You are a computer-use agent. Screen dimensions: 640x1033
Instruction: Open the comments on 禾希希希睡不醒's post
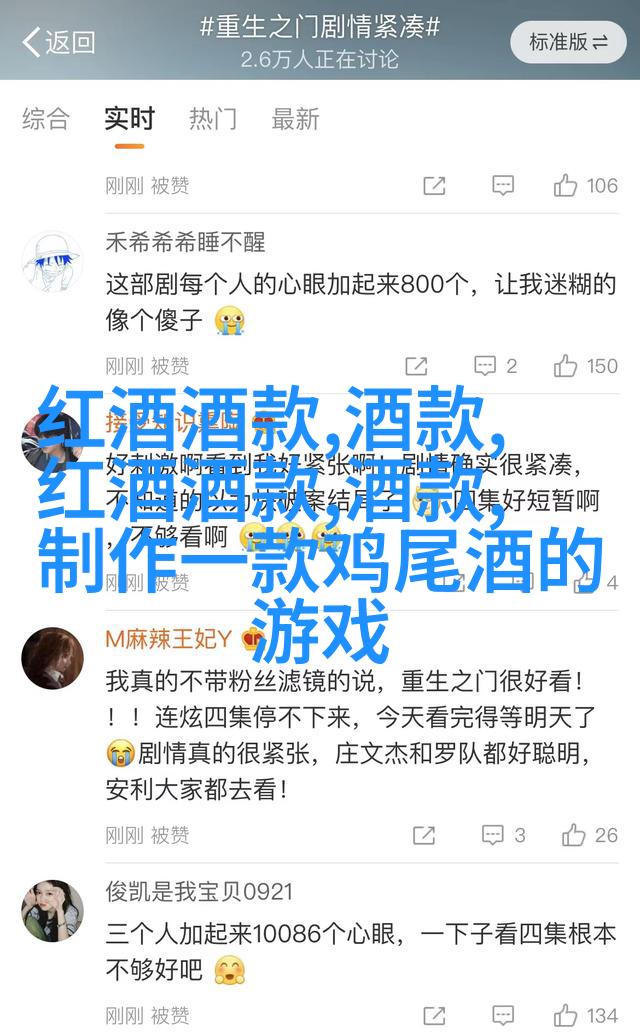pyautogui.click(x=496, y=366)
